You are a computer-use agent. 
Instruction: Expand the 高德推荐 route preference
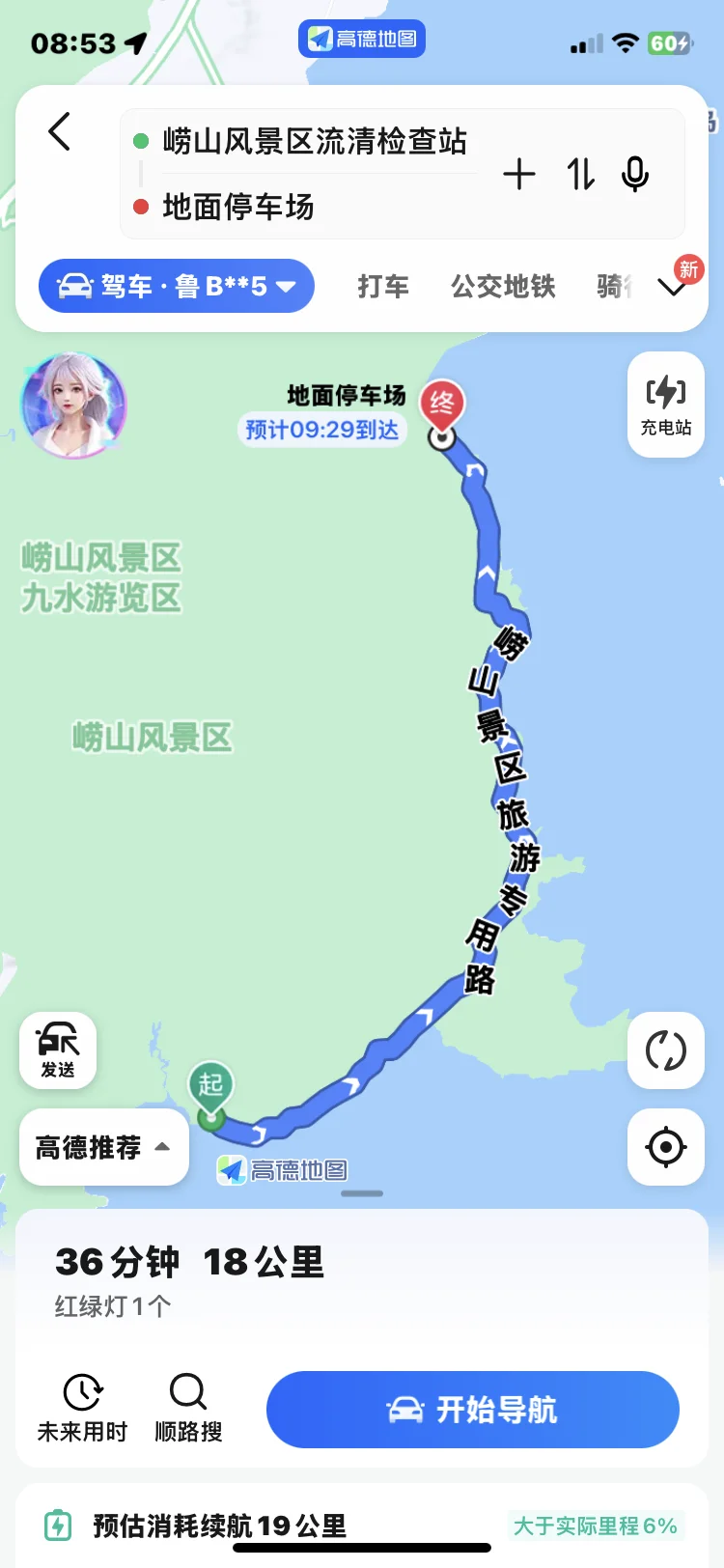pos(104,1147)
